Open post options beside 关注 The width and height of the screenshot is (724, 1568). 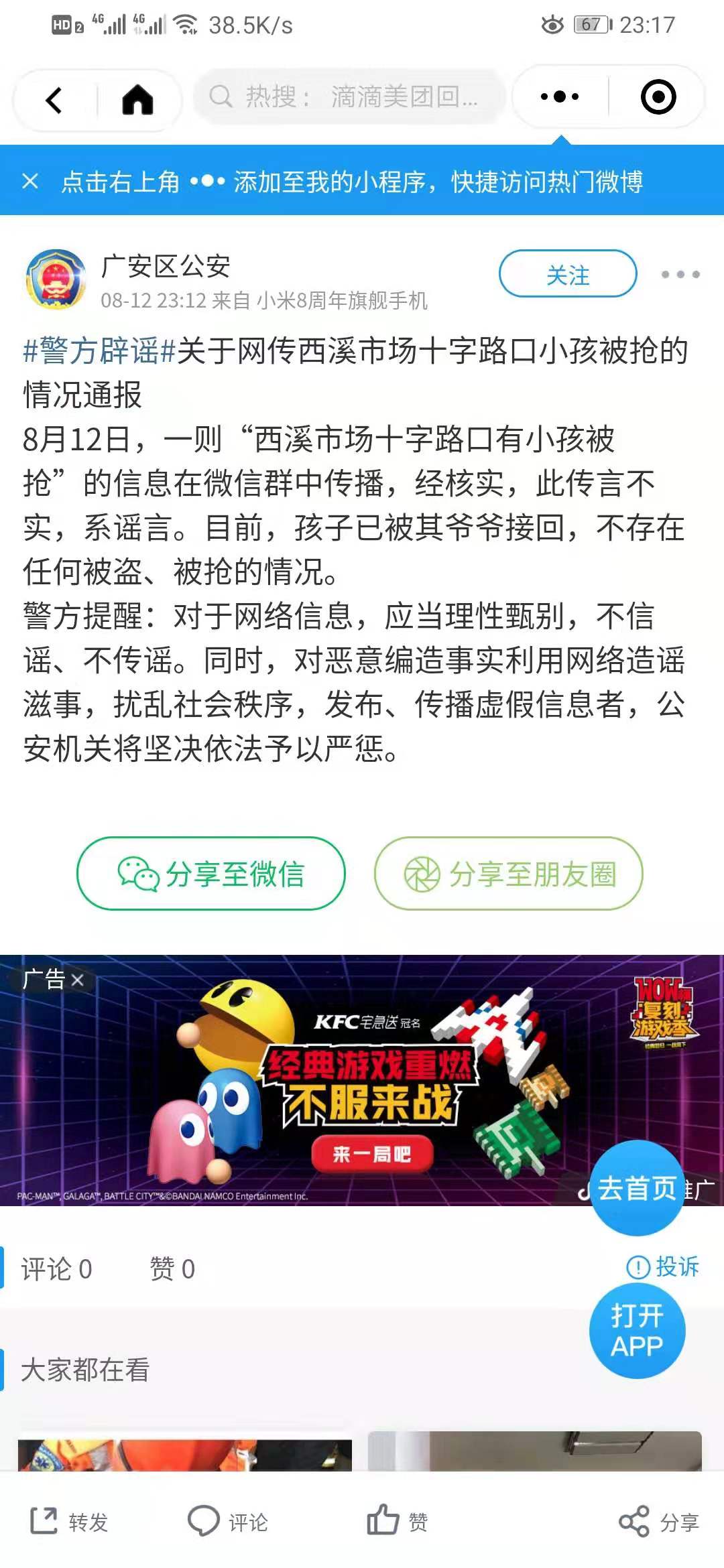(680, 274)
